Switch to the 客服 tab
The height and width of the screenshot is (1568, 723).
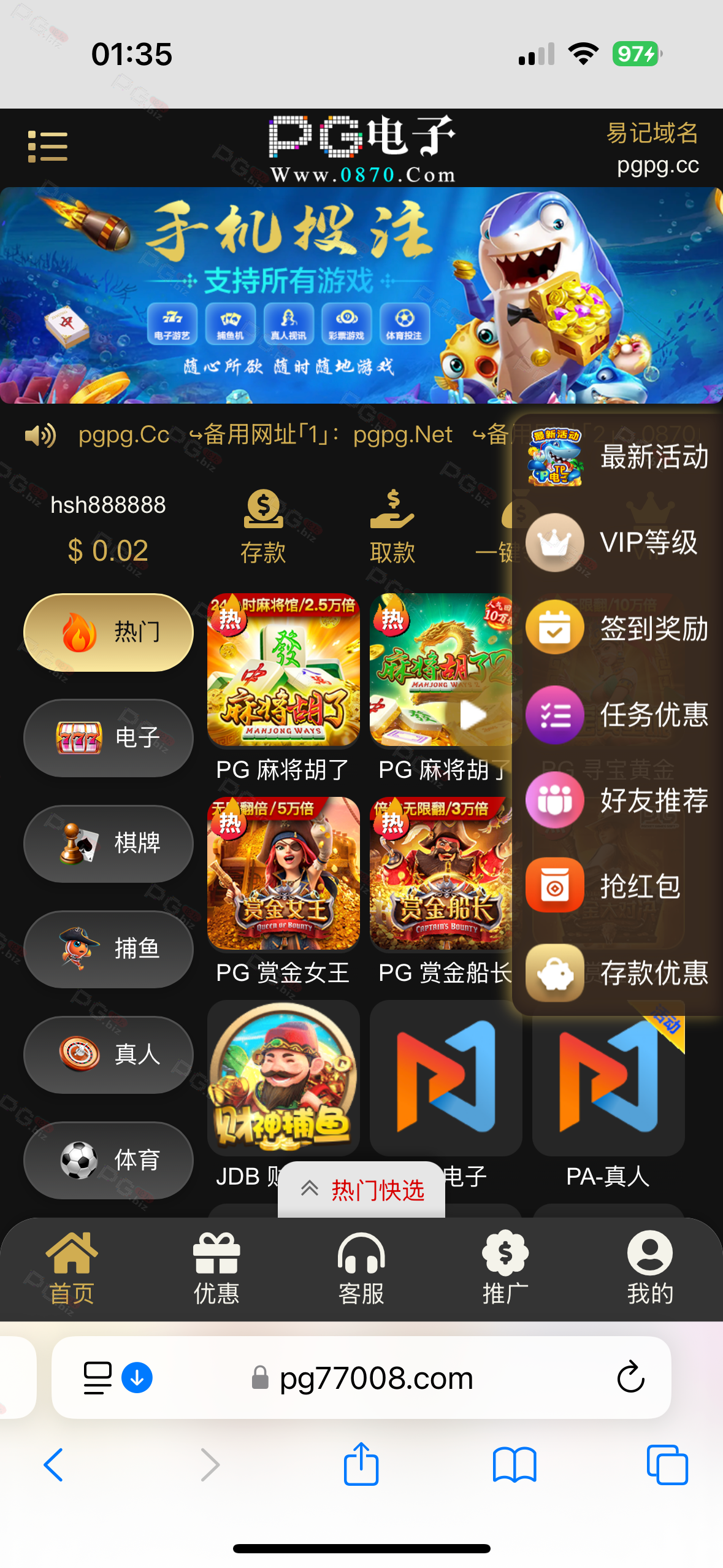coord(361,1268)
